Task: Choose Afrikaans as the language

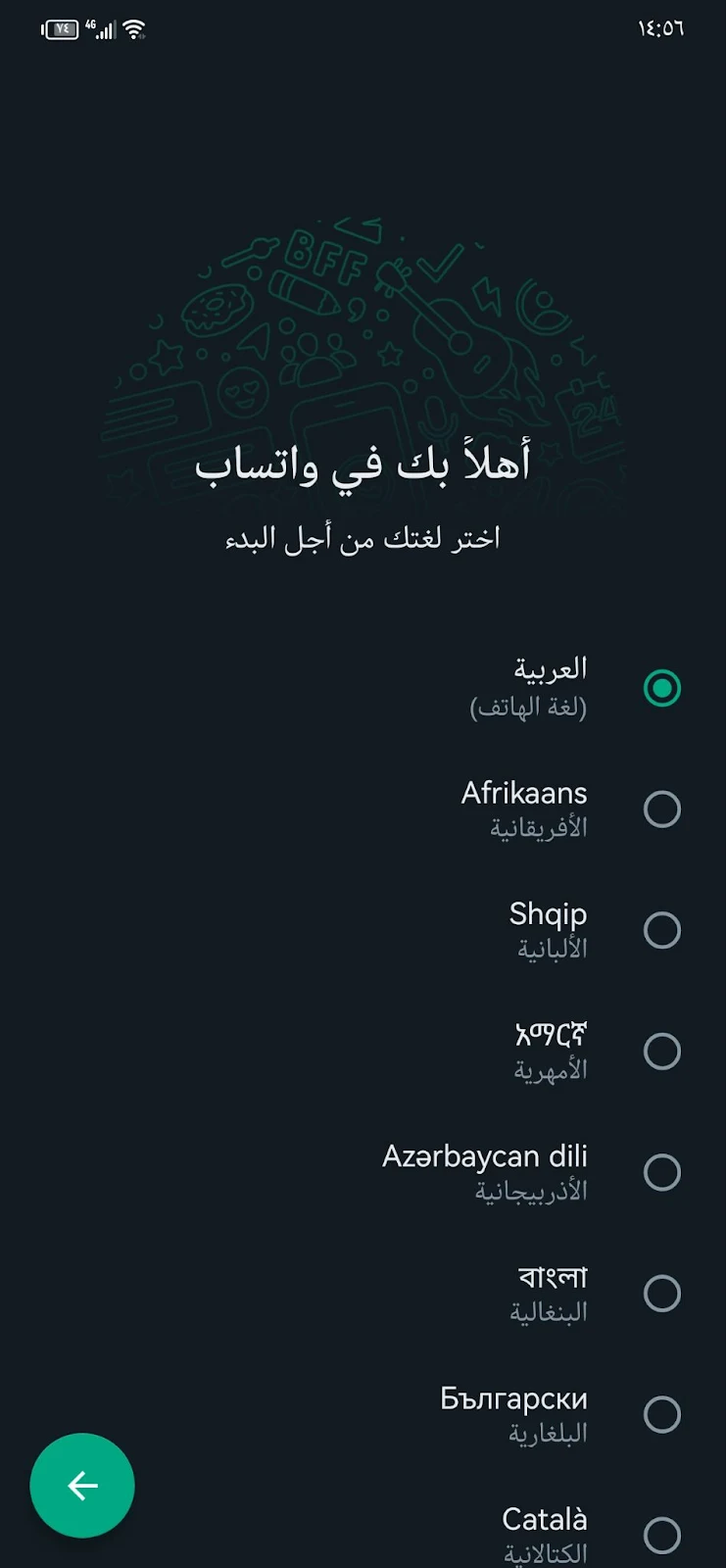Action: point(363,809)
